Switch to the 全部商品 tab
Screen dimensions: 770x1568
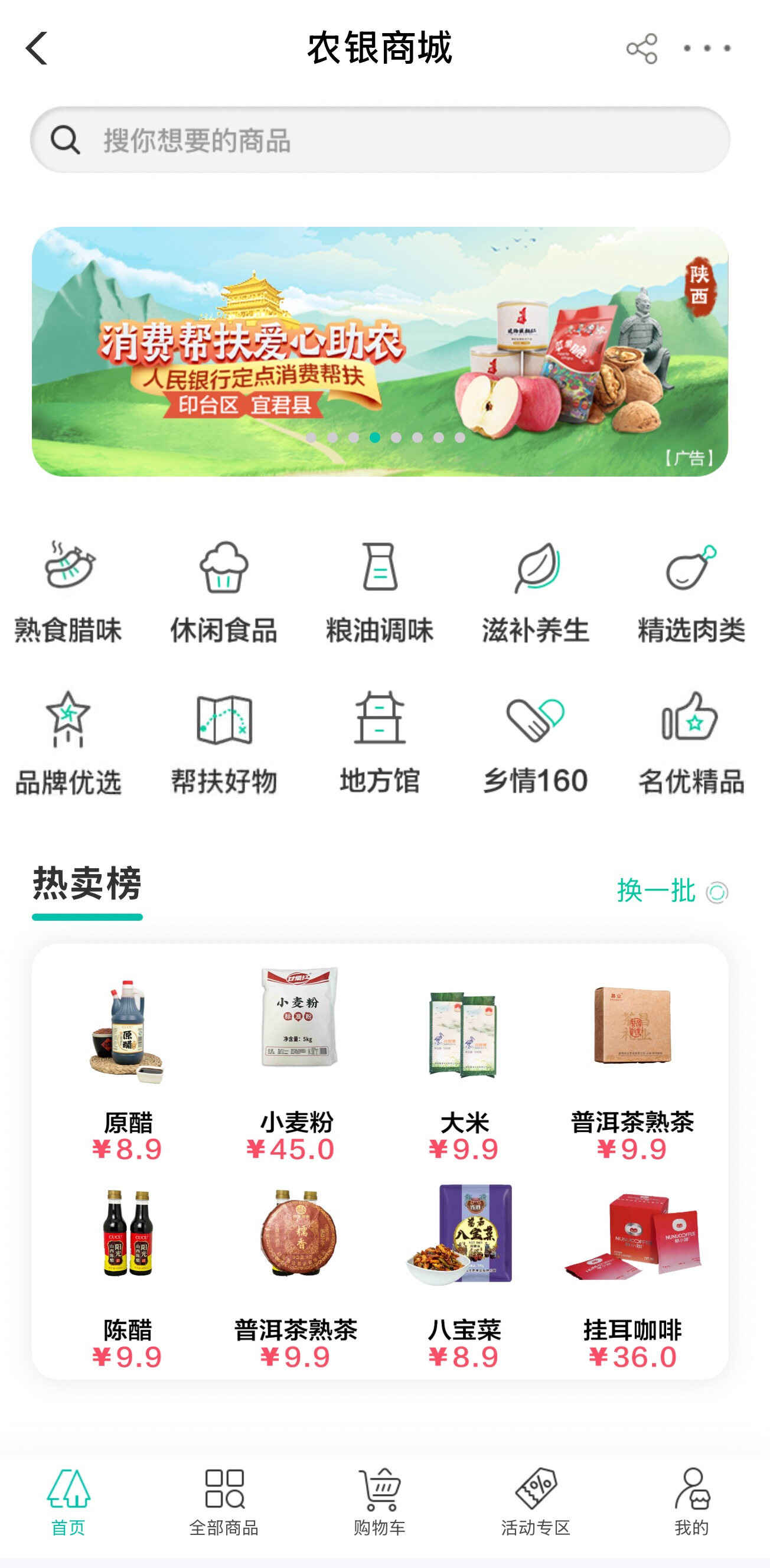[x=224, y=1501]
